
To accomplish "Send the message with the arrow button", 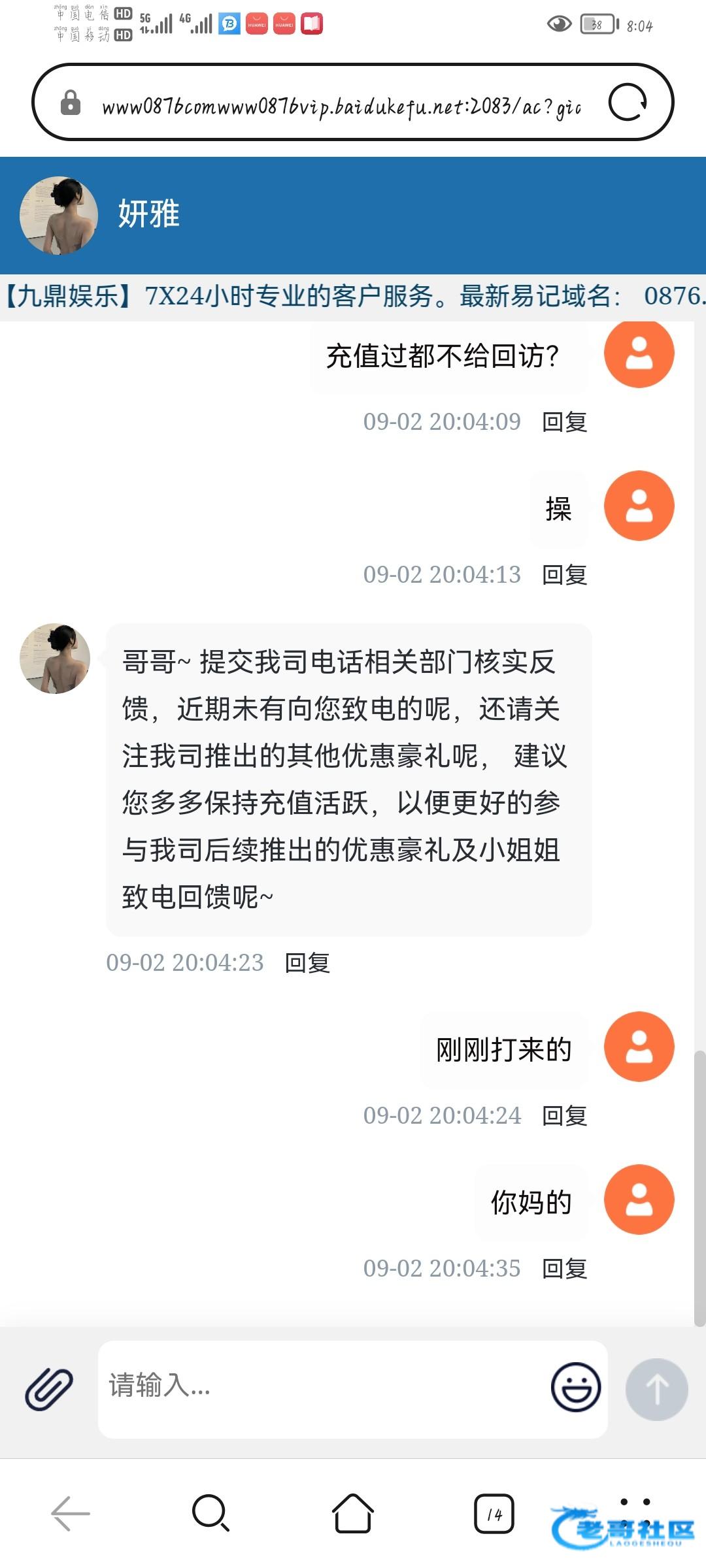I will [x=656, y=1389].
